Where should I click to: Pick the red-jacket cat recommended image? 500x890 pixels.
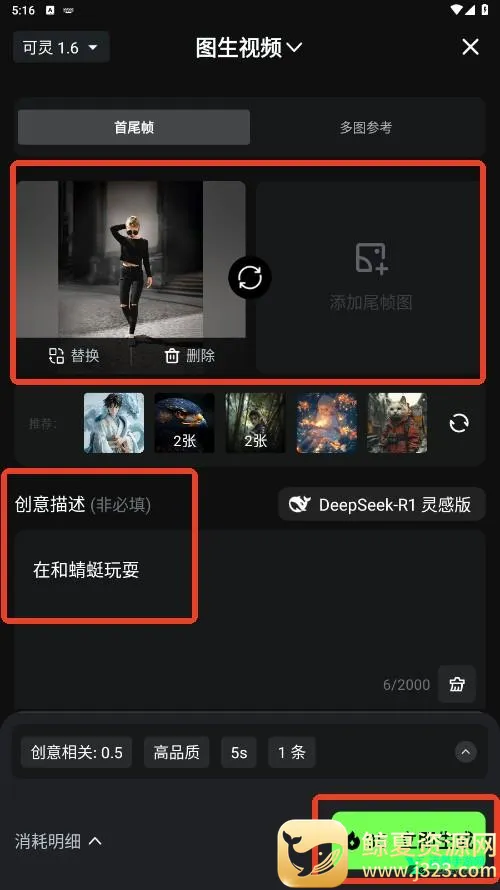pos(397,423)
